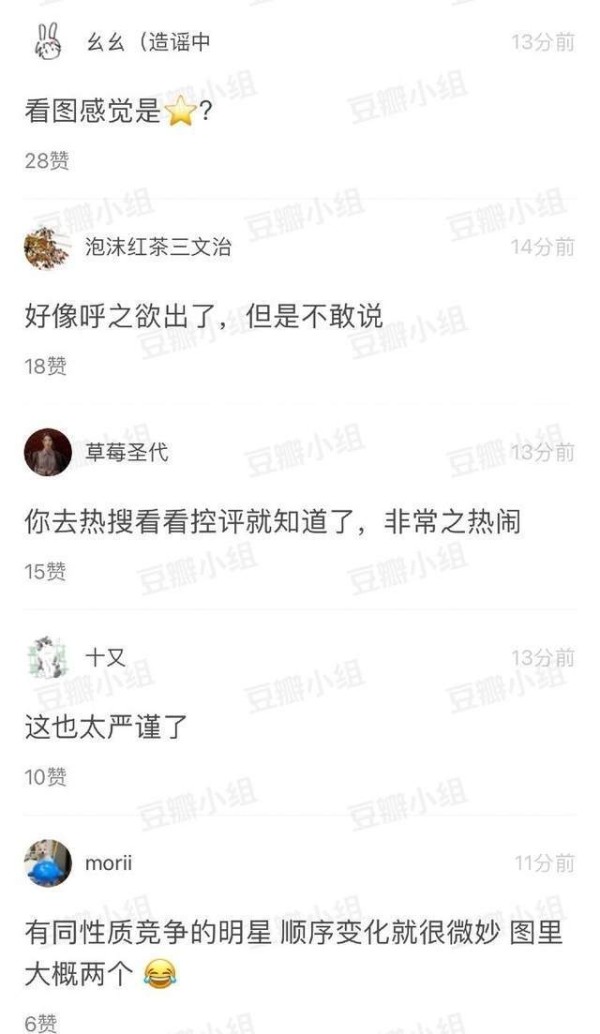Like morii's comment with 6赞

[x=40, y=1023]
